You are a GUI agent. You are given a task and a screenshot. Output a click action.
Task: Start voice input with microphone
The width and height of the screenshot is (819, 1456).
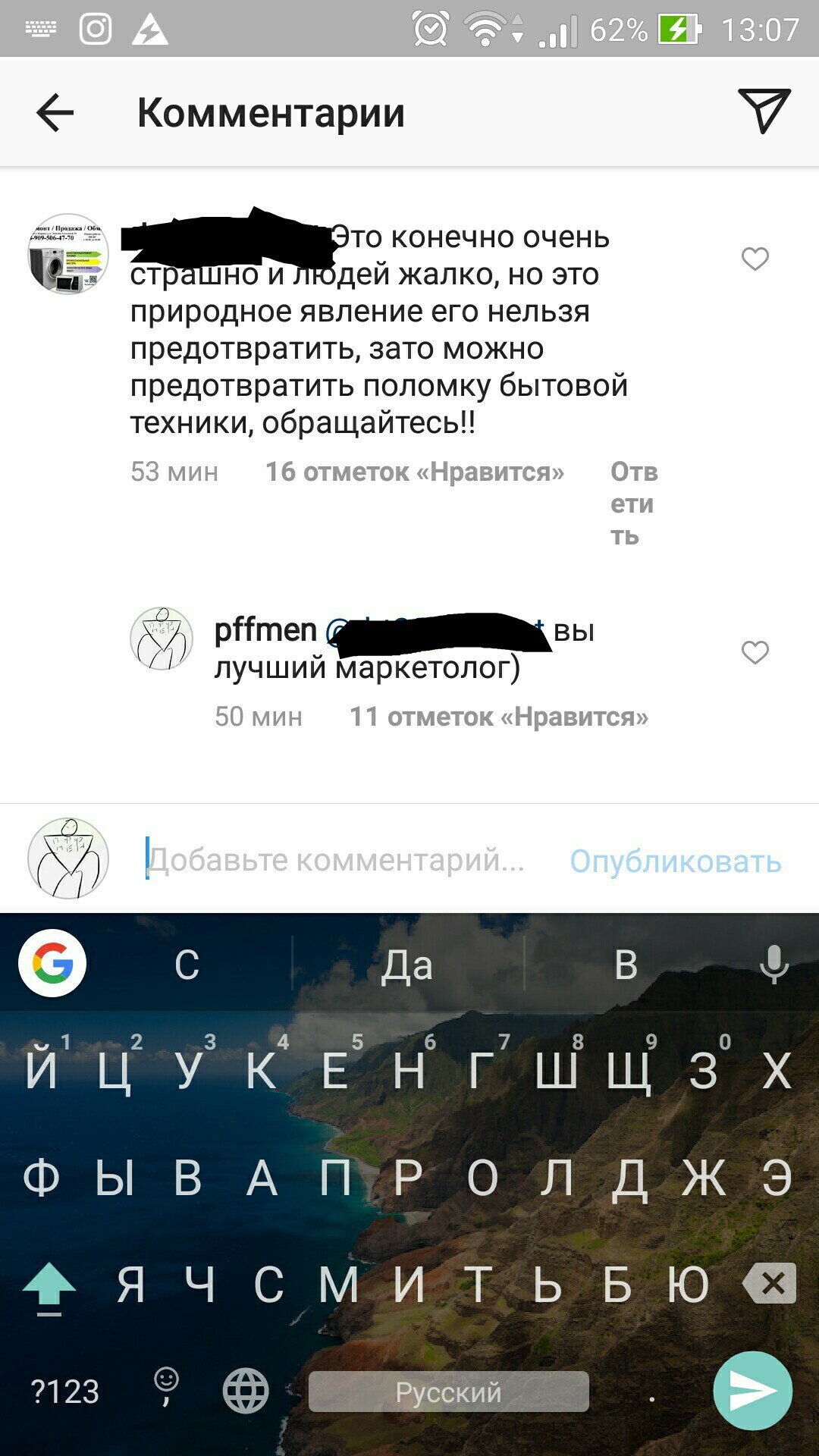tap(773, 965)
